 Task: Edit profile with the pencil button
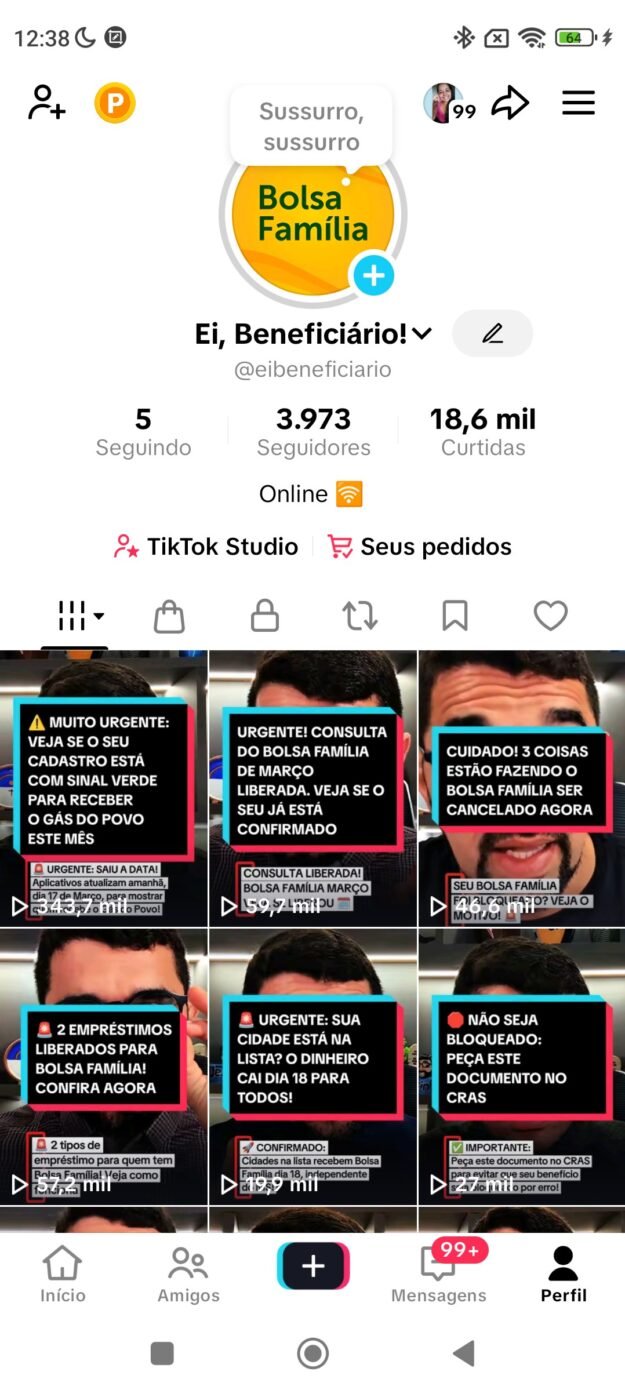(492, 334)
